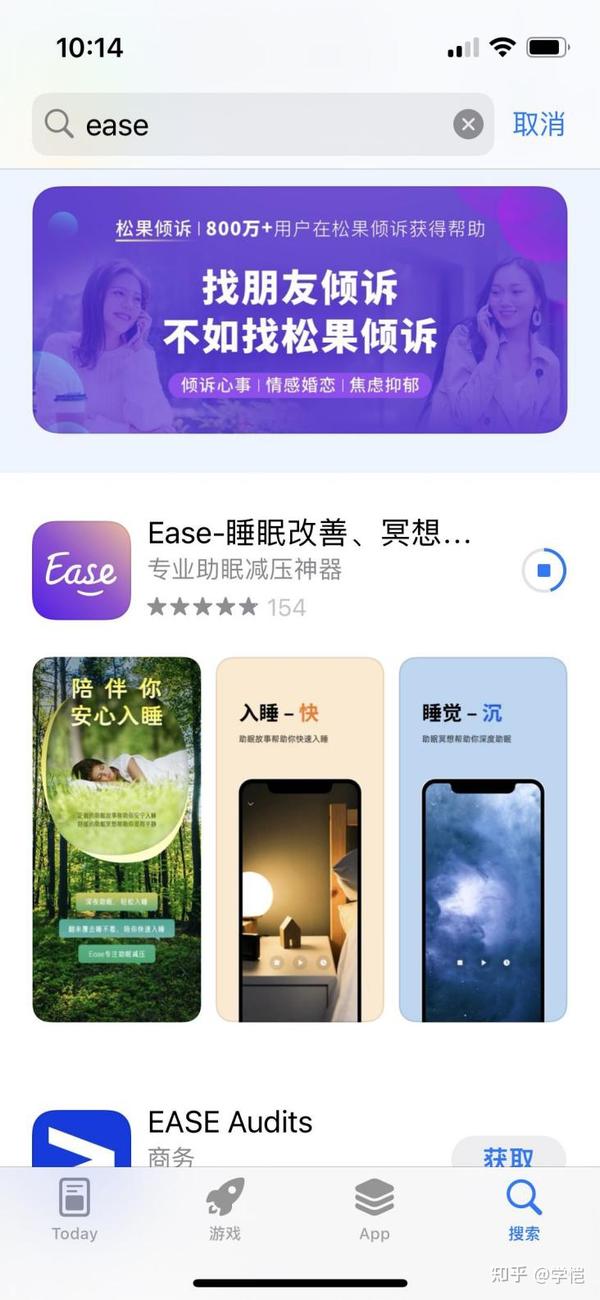The height and width of the screenshot is (1300, 600).
Task: Stop the Ease app download in progress
Action: coord(544,571)
